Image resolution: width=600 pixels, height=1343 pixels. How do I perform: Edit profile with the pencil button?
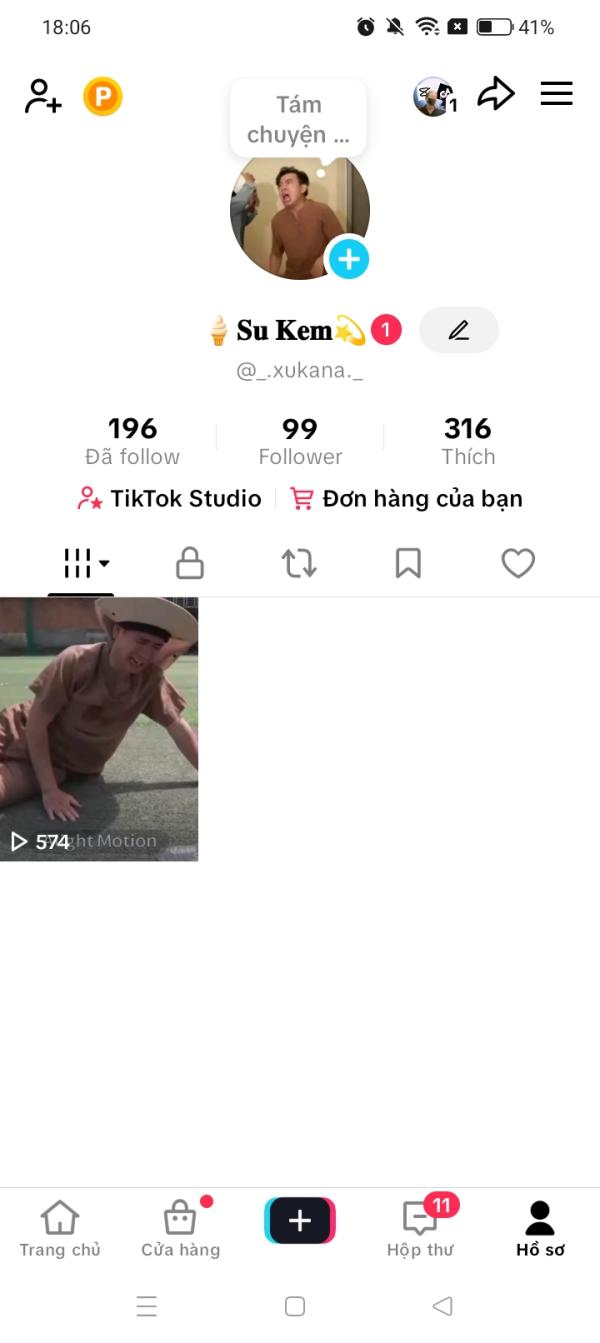pyautogui.click(x=459, y=330)
